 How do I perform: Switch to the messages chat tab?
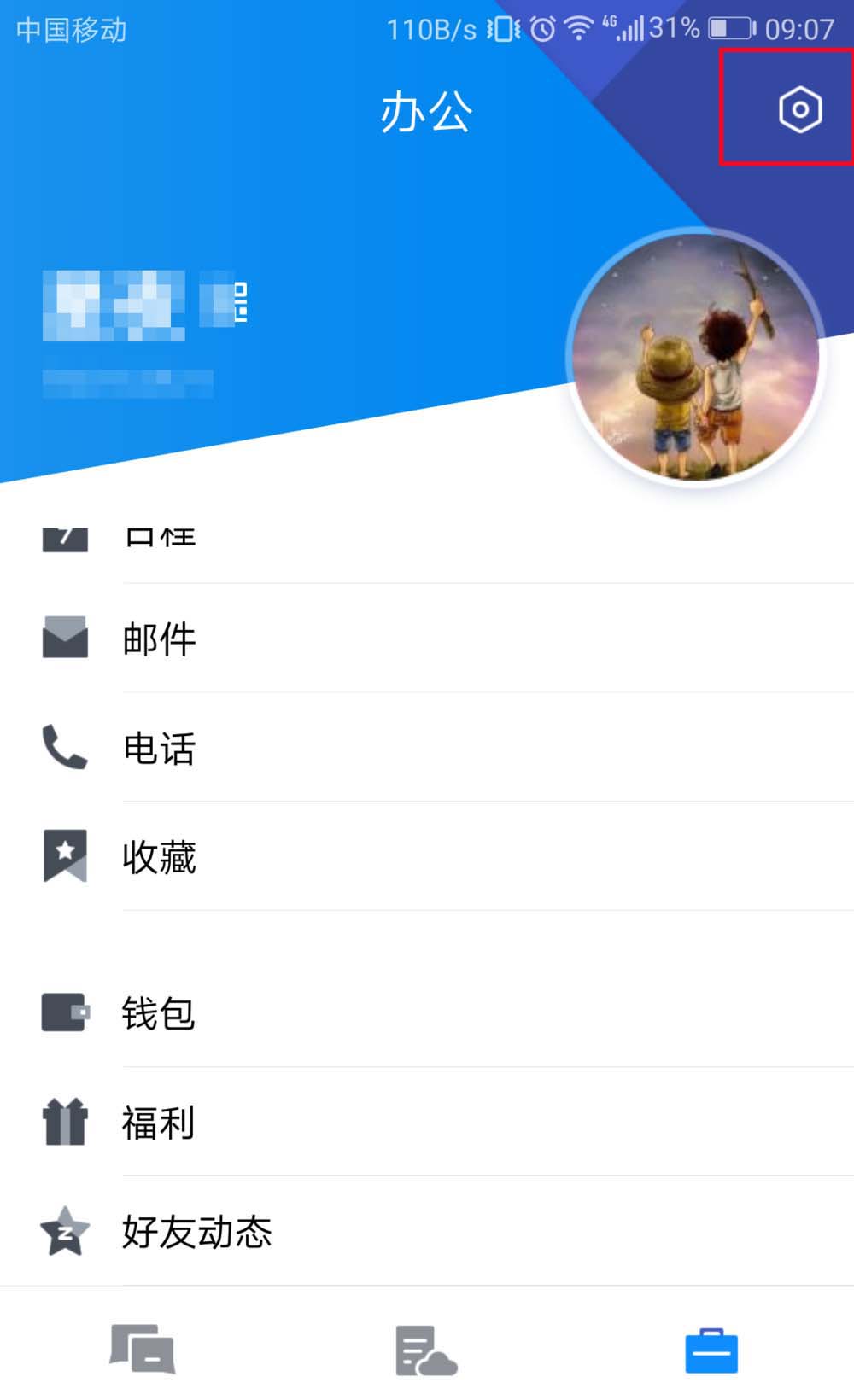[x=142, y=1350]
